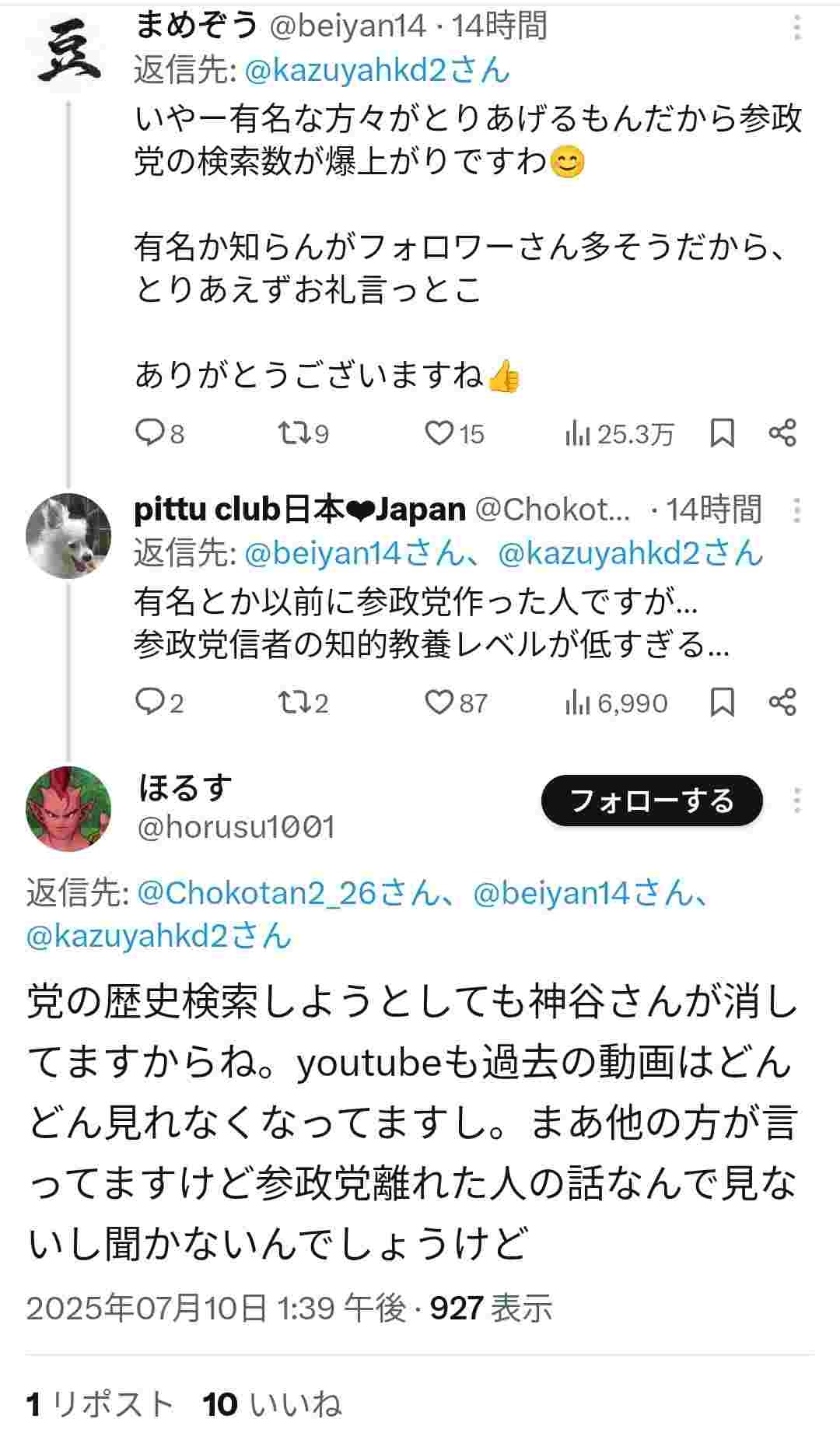Viewport: 840px width, 1440px height.
Task: Follow ほるす with the フォローする button
Action: tap(652, 801)
